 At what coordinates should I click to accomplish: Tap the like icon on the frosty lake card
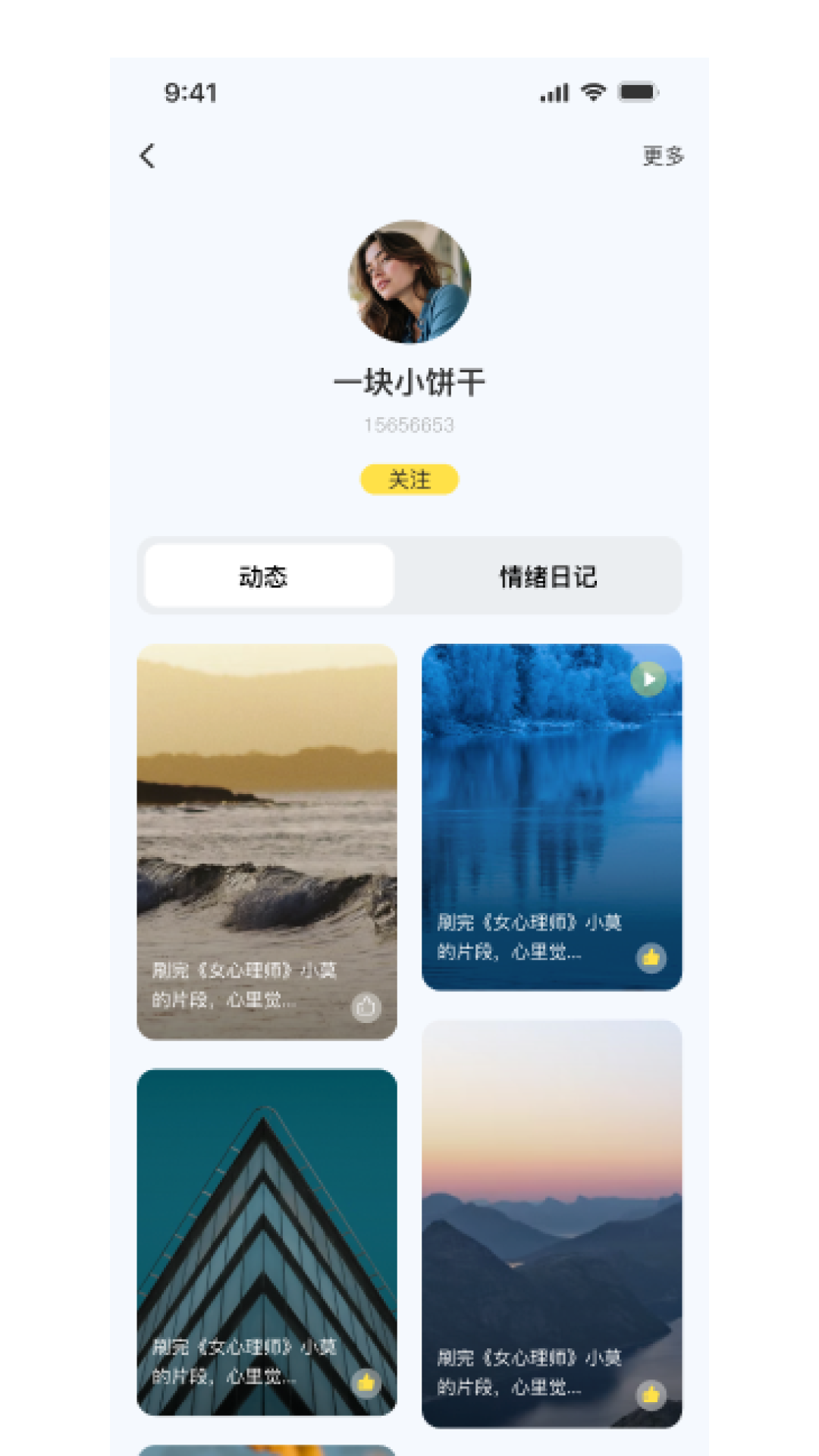pyautogui.click(x=650, y=957)
